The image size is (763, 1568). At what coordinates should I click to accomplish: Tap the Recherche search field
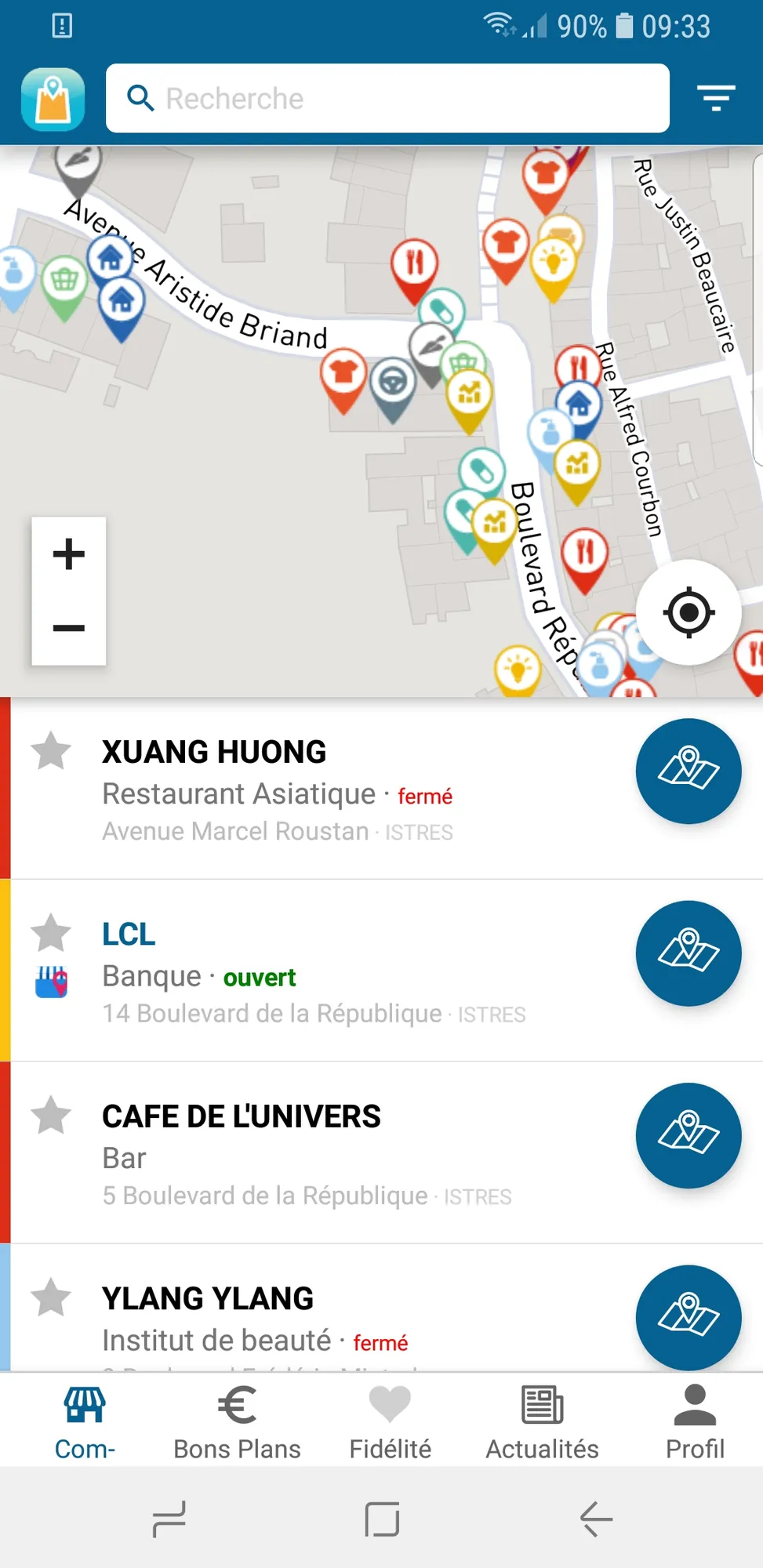point(387,99)
